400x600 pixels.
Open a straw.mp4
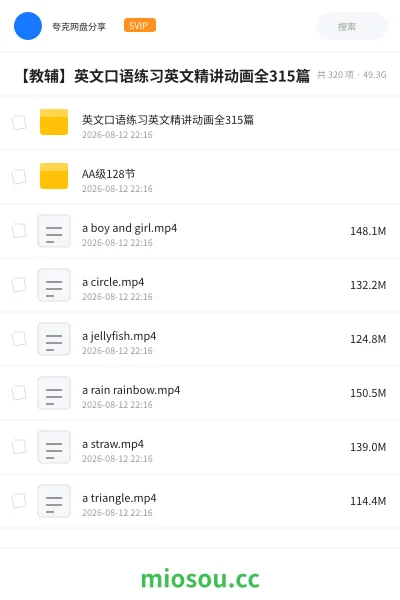200,447
